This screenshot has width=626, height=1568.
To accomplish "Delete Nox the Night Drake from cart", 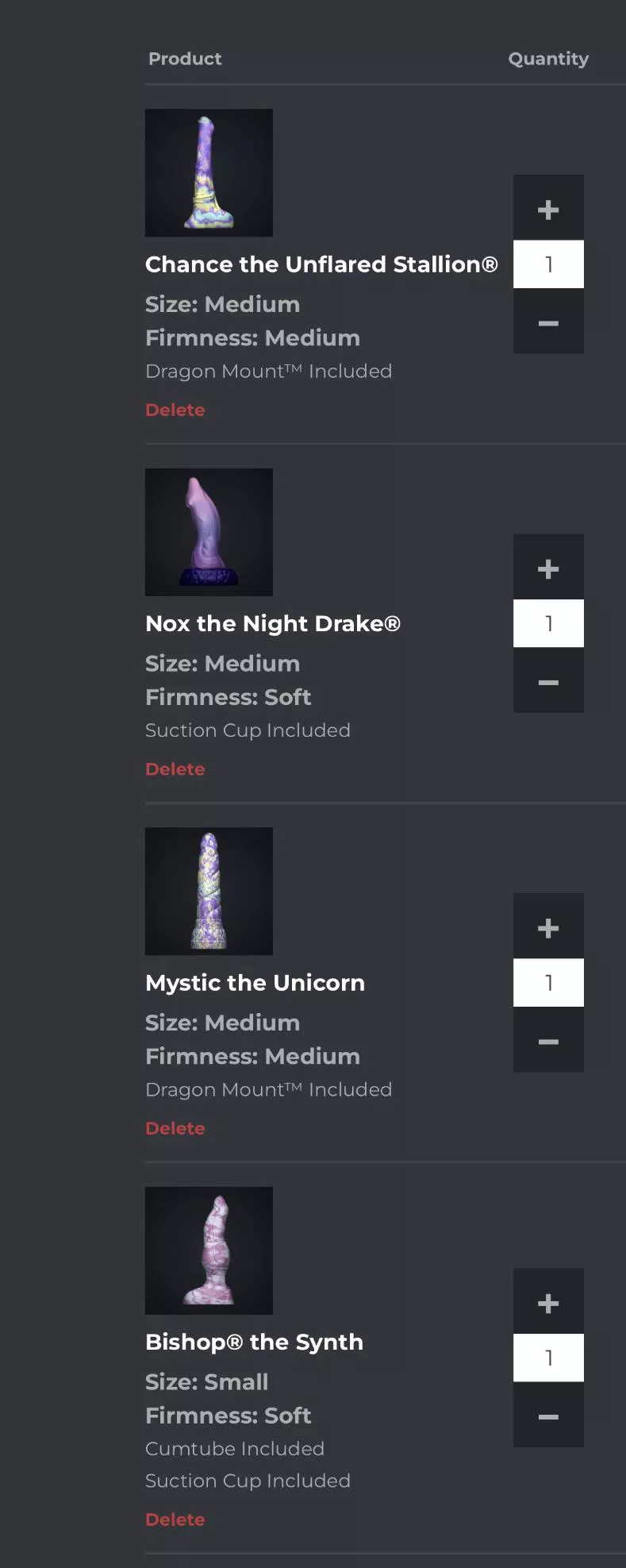I will pyautogui.click(x=175, y=769).
